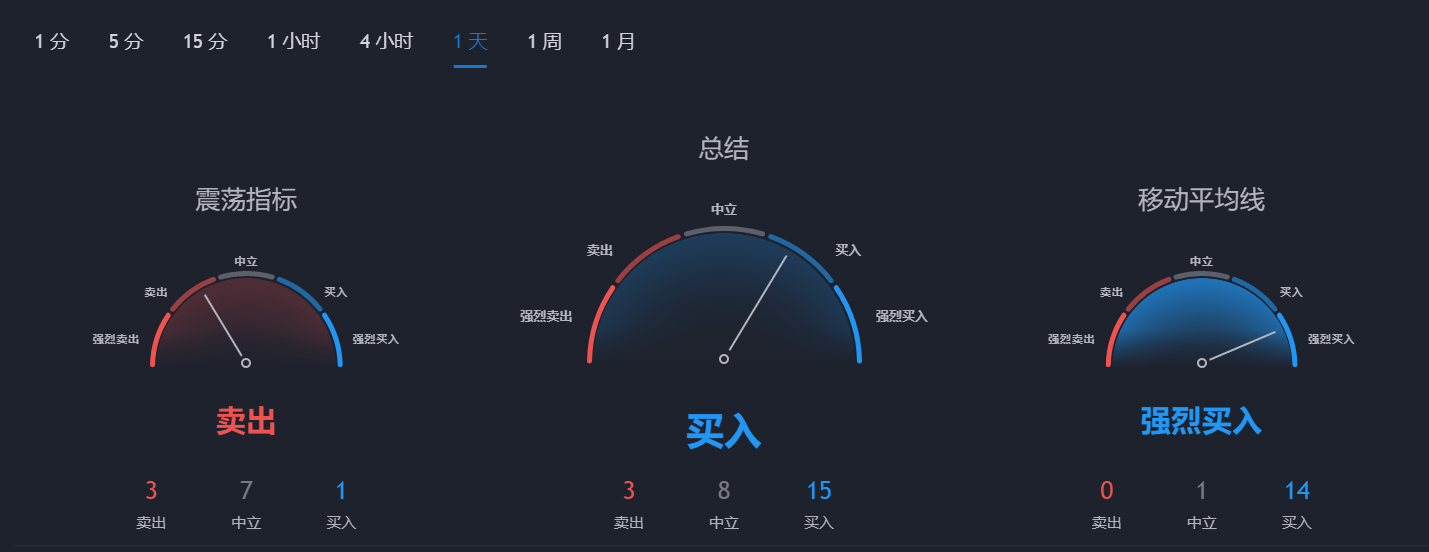Screen dimensions: 1429x552
Task: Select the 5 分 interval tab
Action: pos(126,42)
